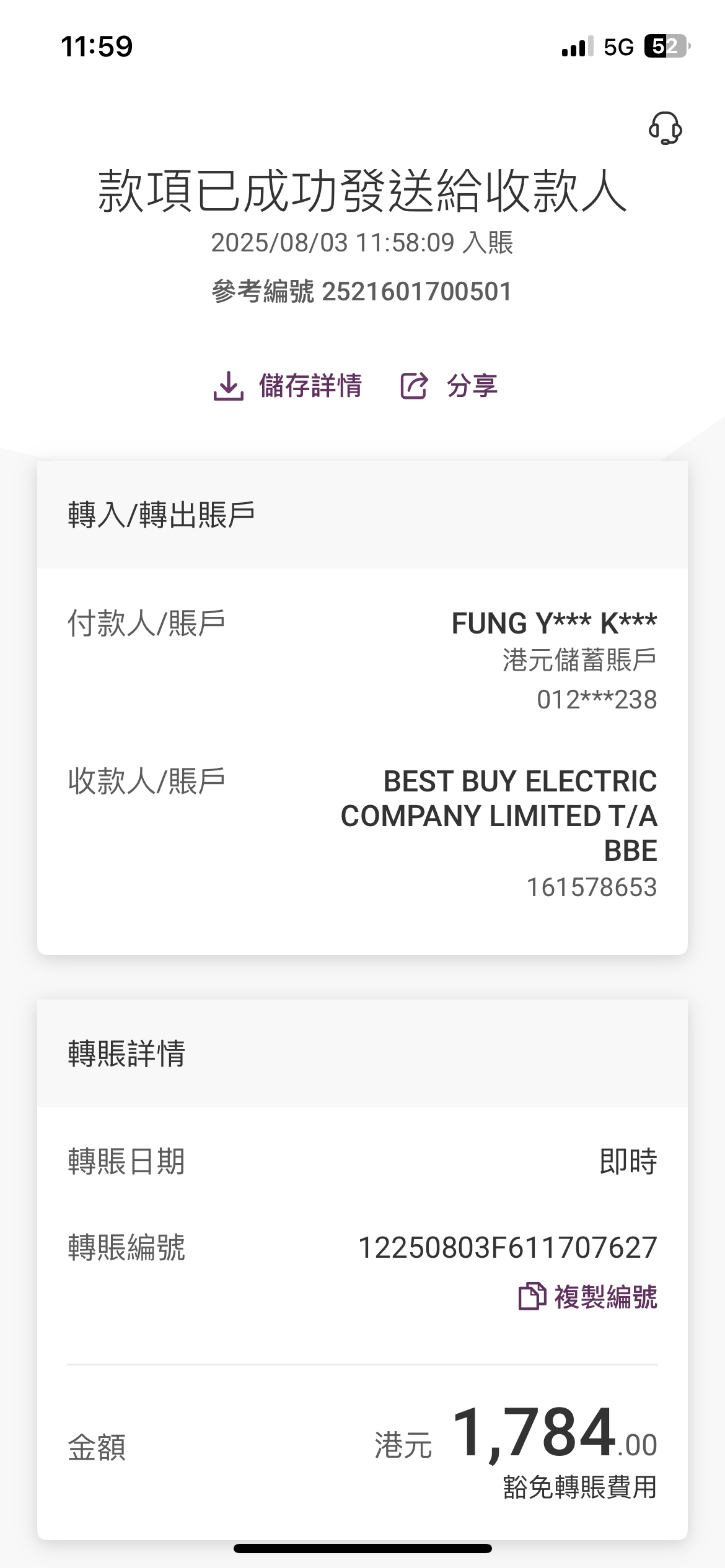The height and width of the screenshot is (1568, 725).
Task: Open the customer service headset icon
Action: point(665,128)
